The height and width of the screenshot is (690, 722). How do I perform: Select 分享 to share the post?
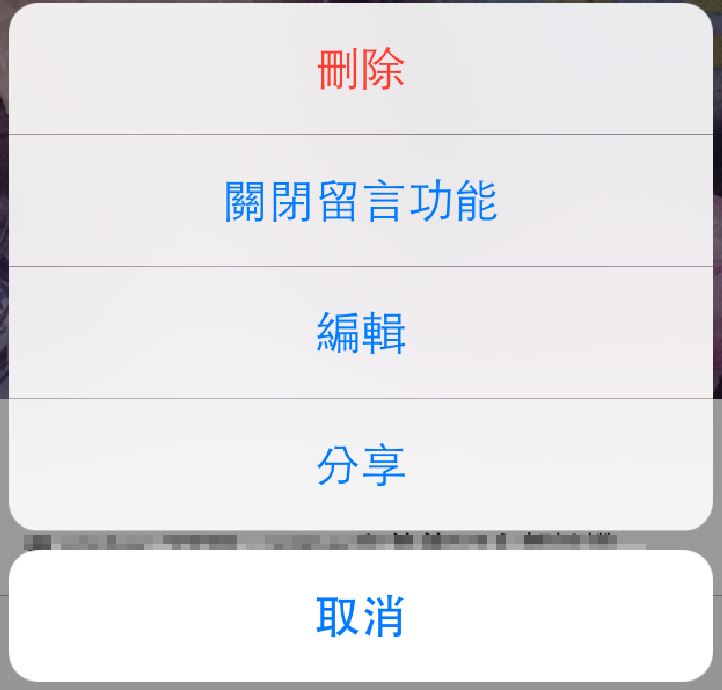(361, 465)
